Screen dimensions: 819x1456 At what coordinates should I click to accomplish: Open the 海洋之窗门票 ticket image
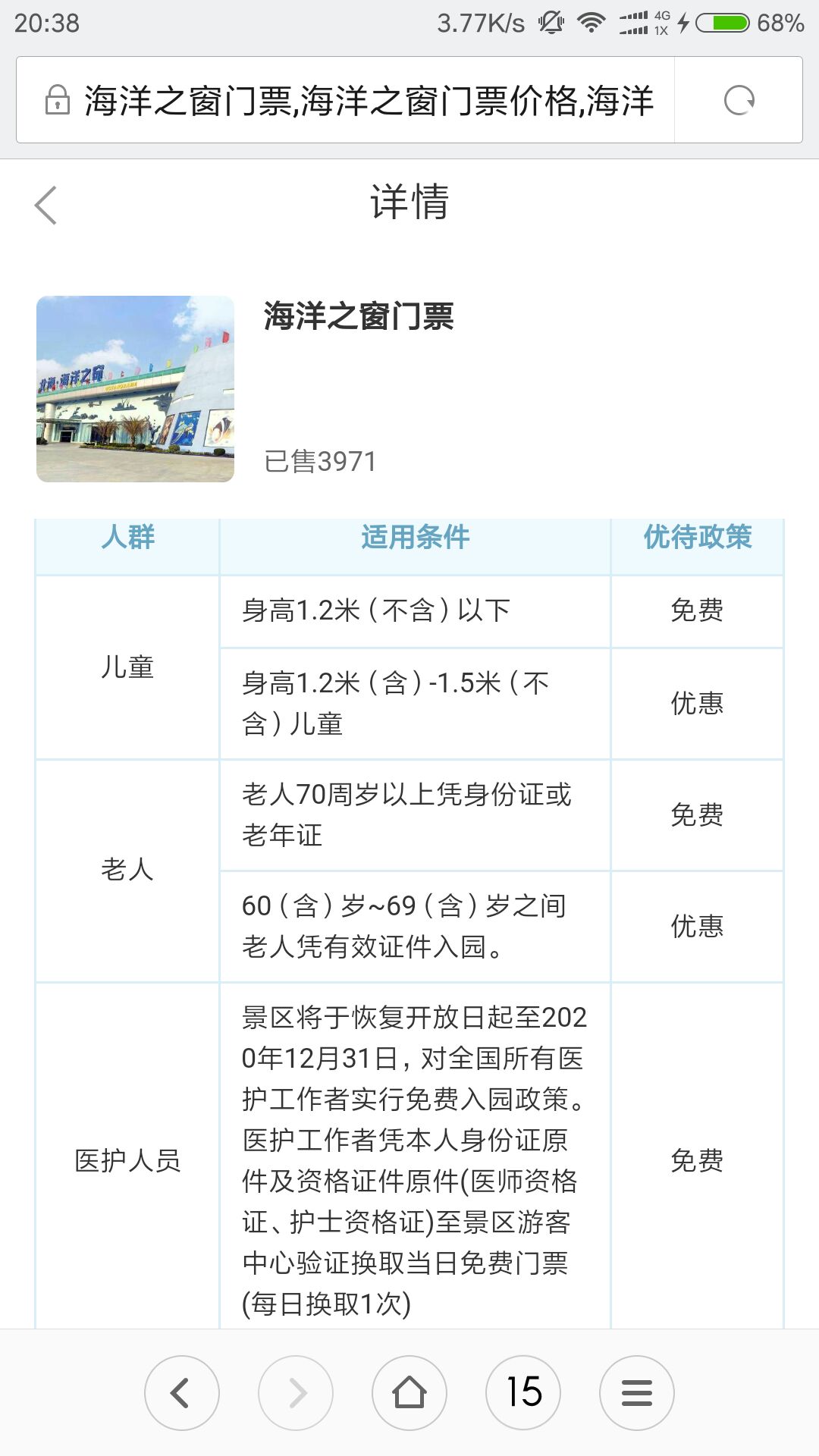point(135,389)
